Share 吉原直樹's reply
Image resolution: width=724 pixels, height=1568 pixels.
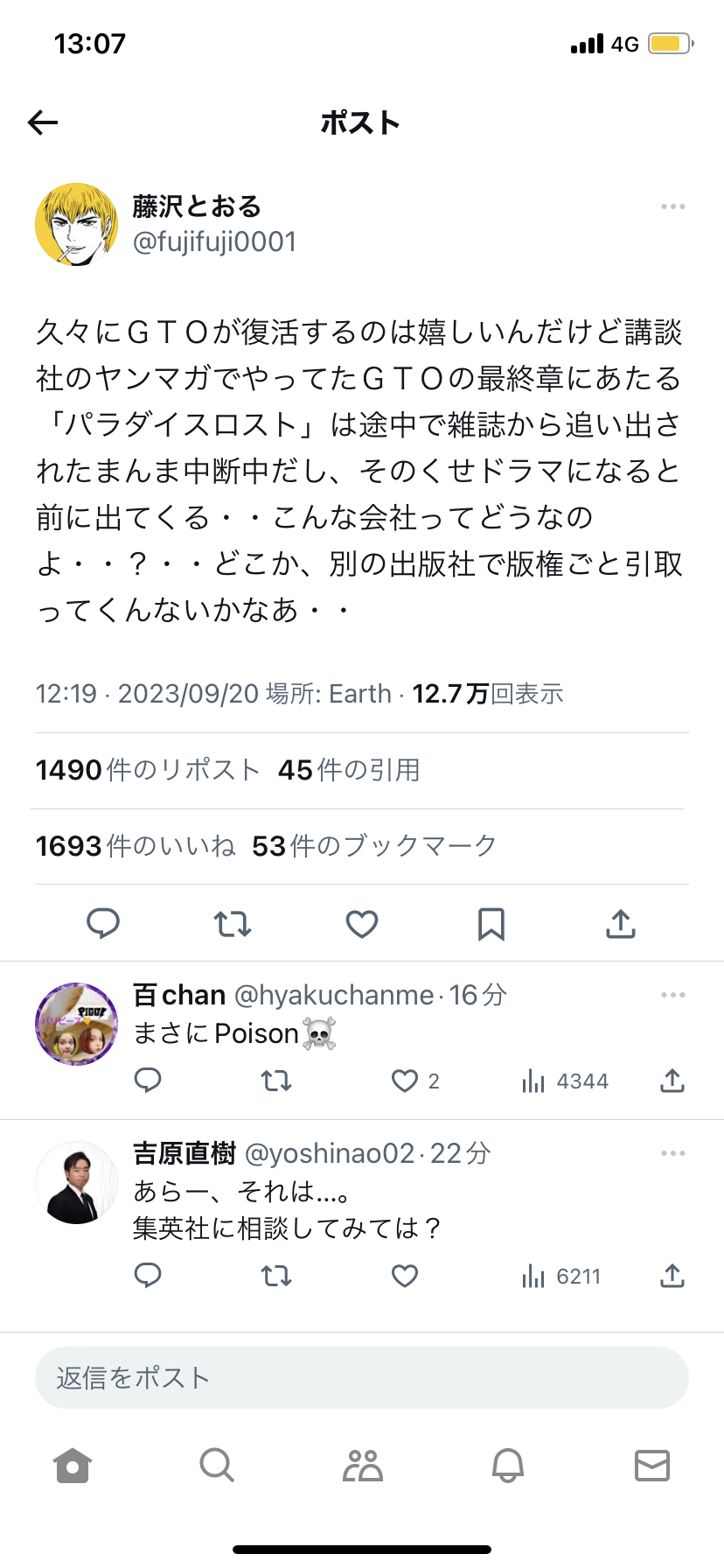pos(672,1276)
